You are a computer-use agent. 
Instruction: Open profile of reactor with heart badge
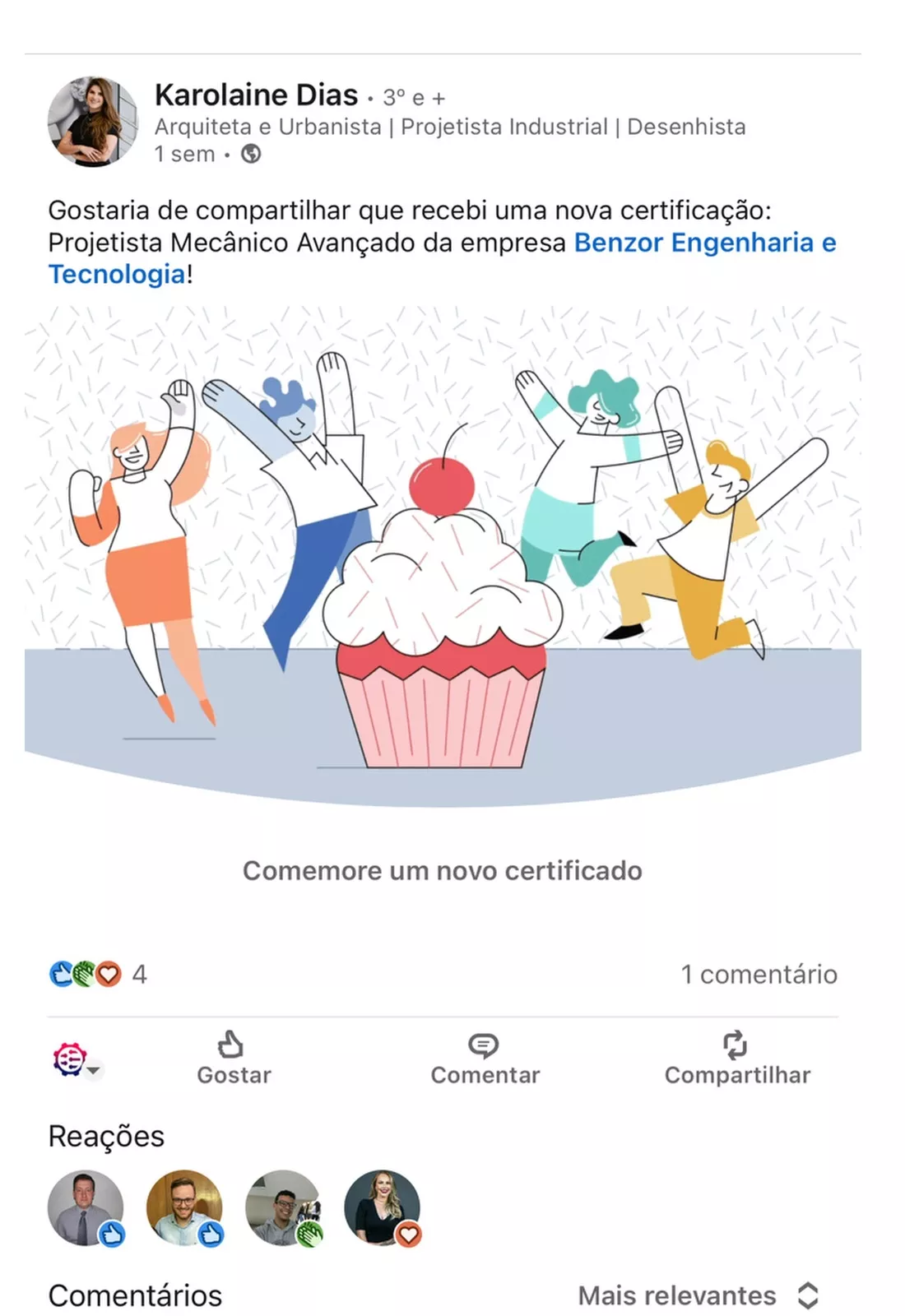click(382, 1207)
